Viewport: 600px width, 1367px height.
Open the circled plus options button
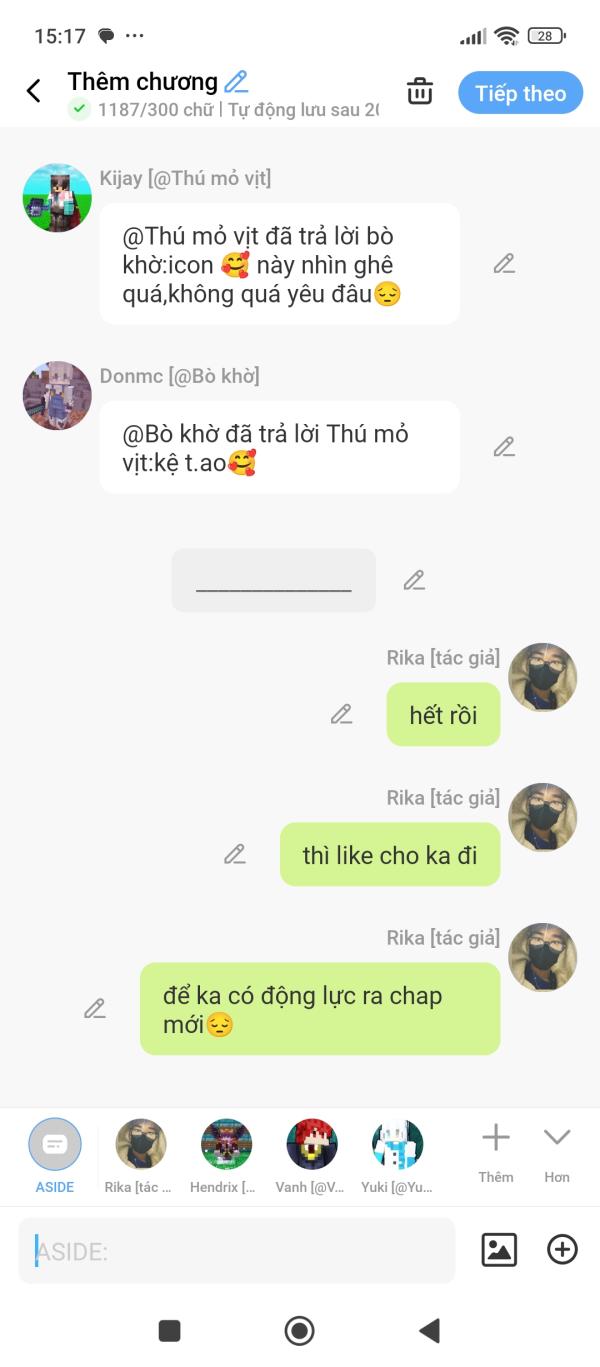[562, 1249]
